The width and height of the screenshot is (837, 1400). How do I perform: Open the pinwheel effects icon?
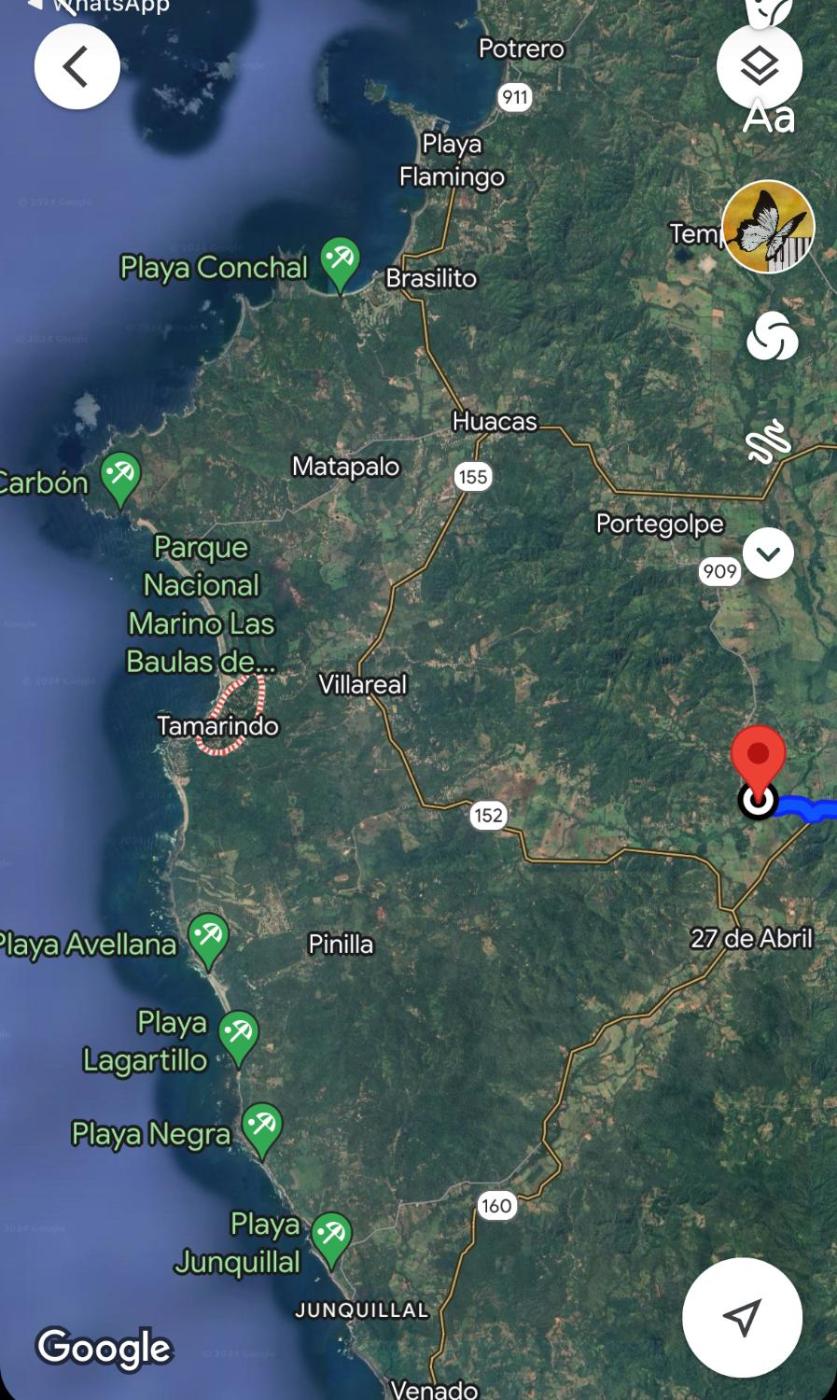[772, 336]
